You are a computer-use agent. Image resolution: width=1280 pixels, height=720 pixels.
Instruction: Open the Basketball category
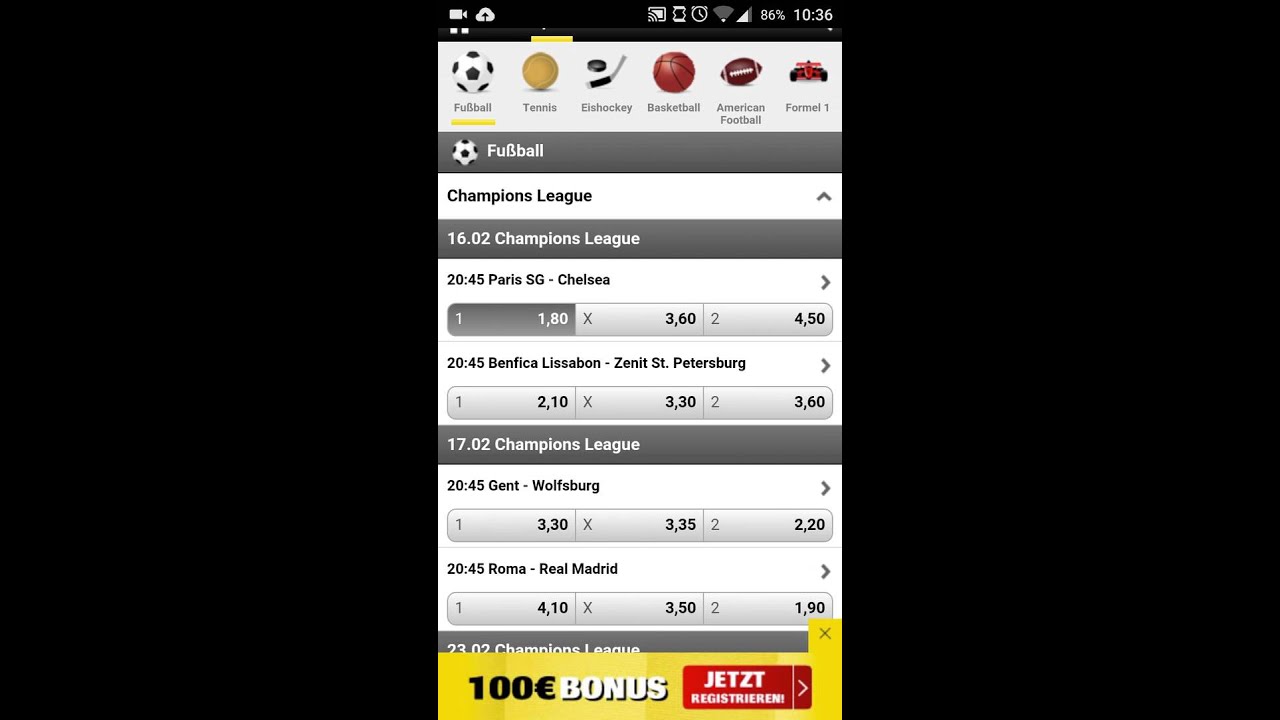[x=673, y=84]
